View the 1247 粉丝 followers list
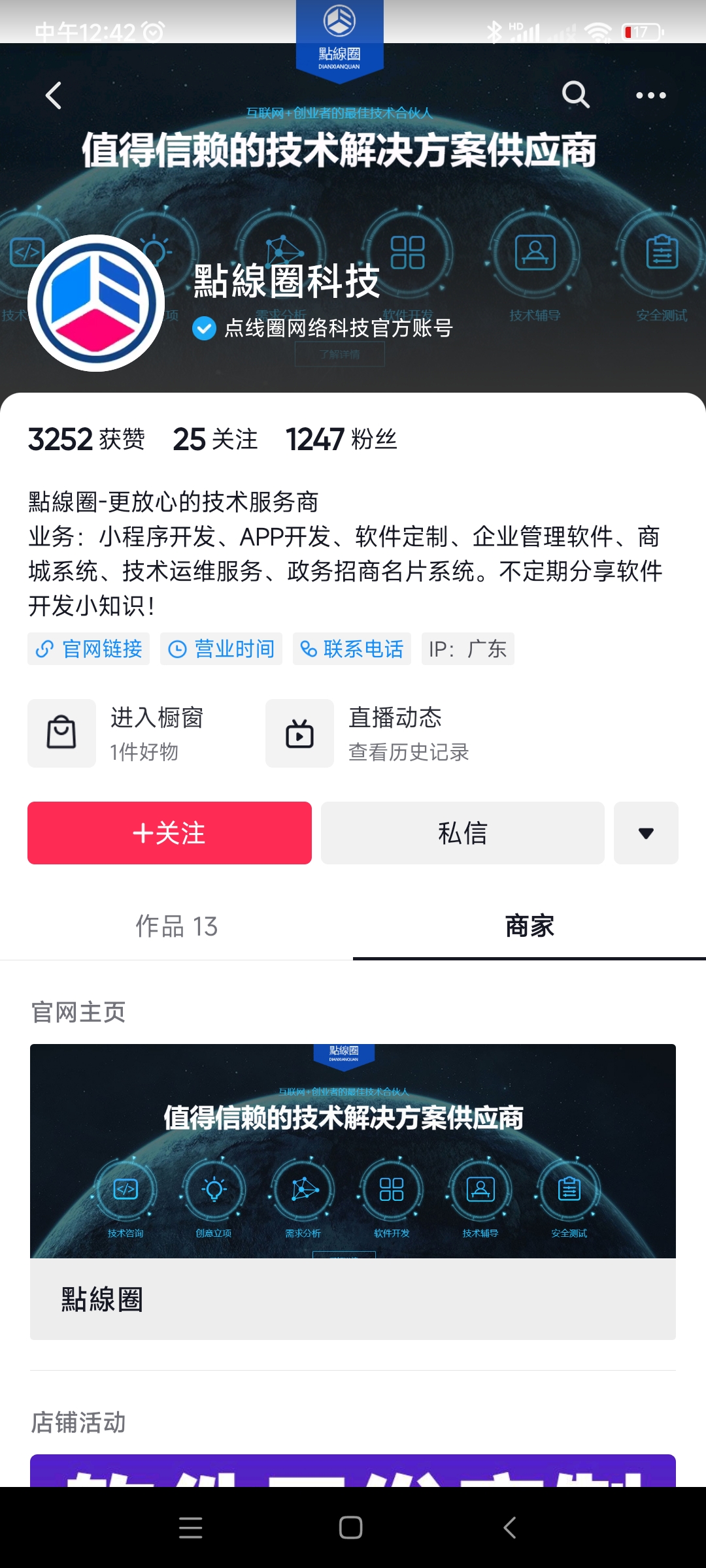706x1568 pixels. point(341,439)
